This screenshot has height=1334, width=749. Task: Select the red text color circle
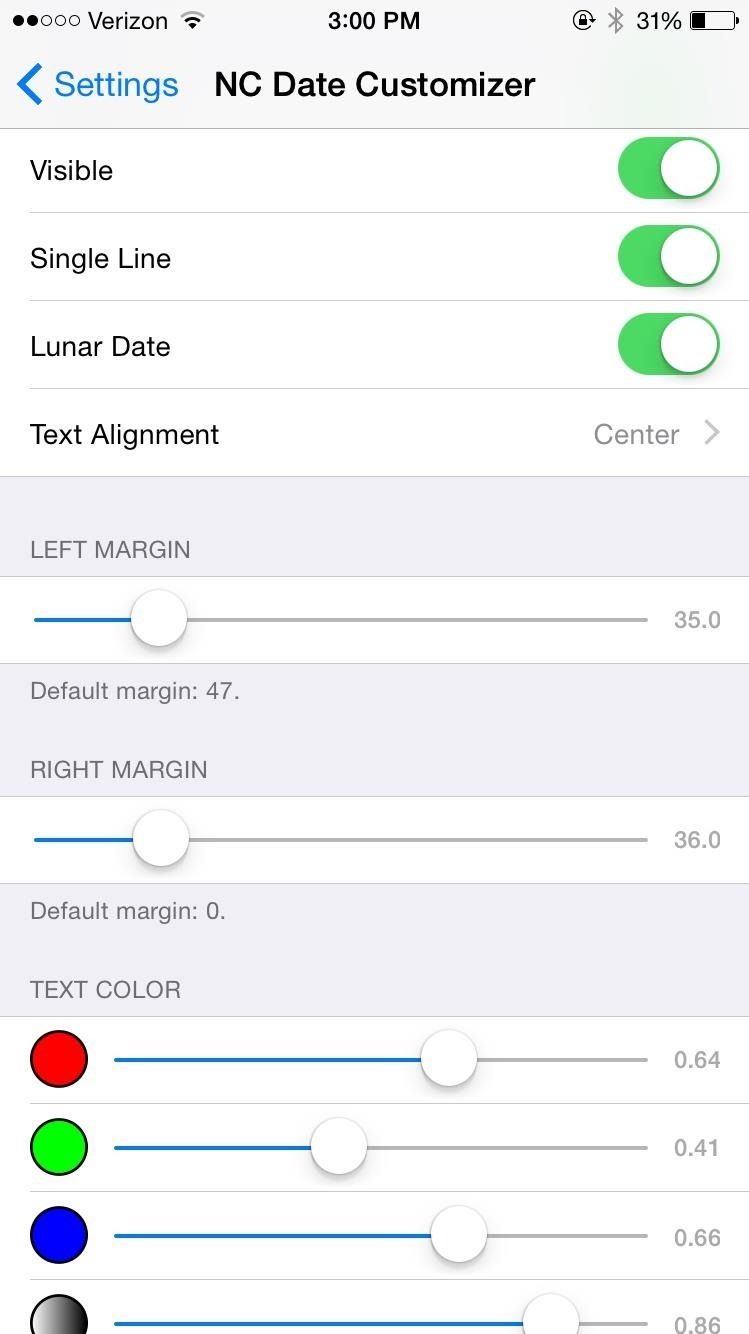pos(58,1058)
